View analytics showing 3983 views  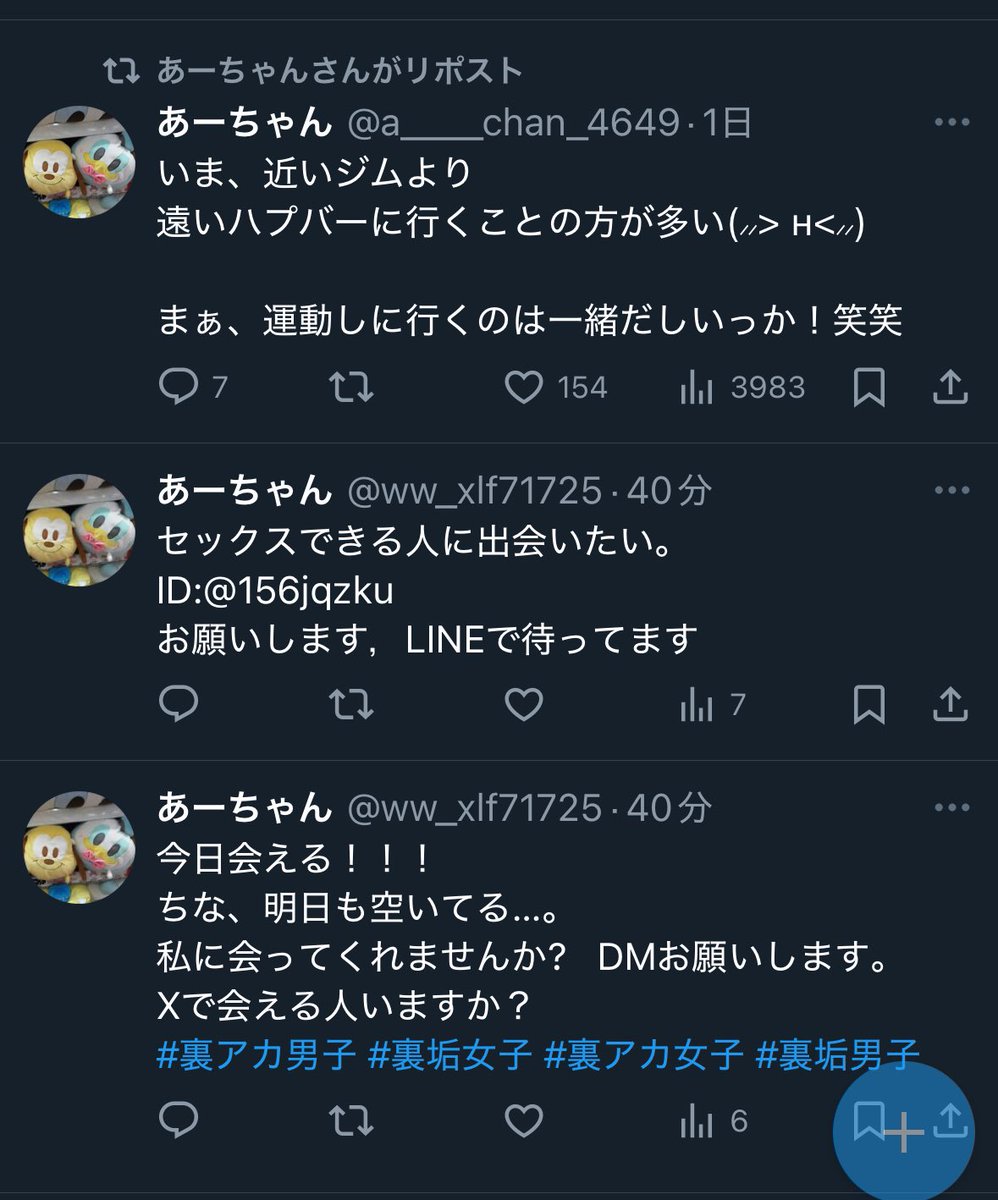pos(741,387)
